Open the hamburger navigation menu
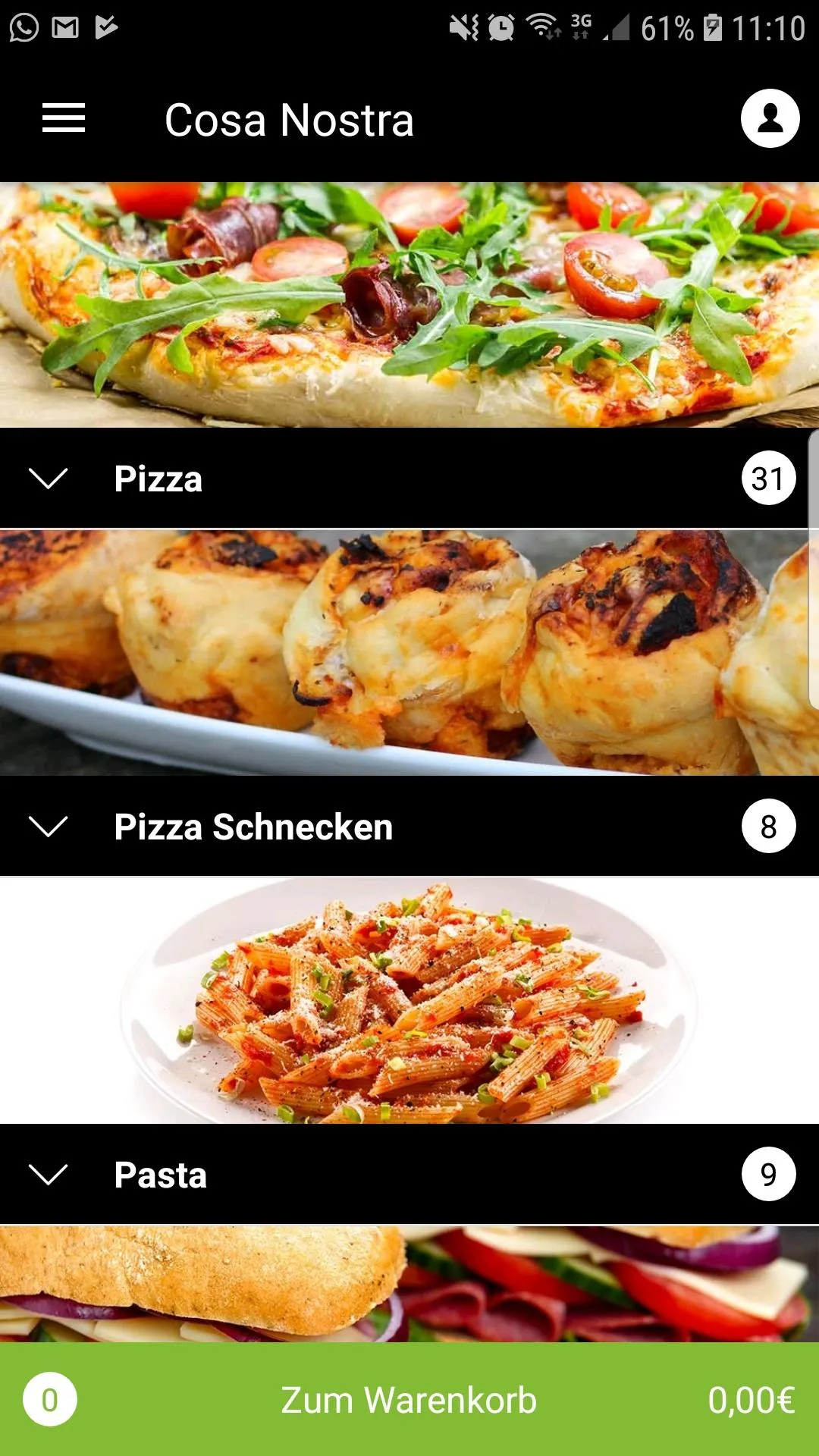This screenshot has width=819, height=1456. click(x=64, y=118)
